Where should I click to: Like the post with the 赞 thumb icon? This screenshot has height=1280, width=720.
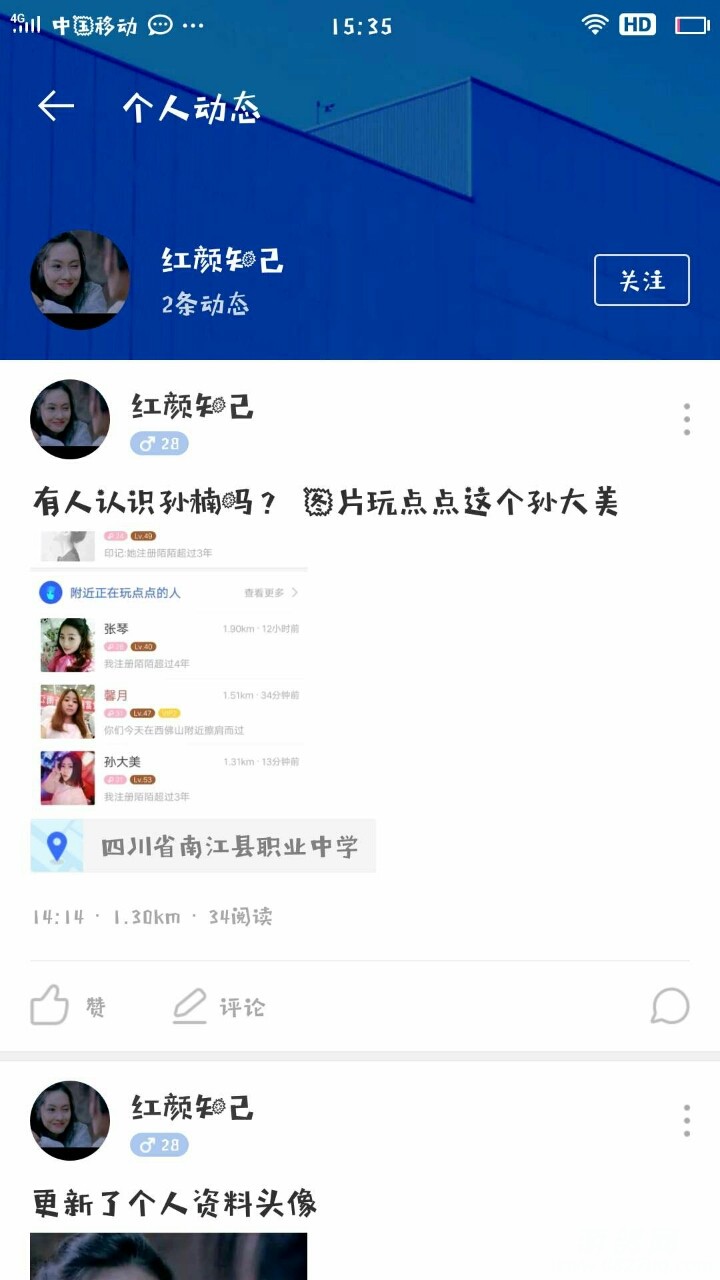[66, 1006]
